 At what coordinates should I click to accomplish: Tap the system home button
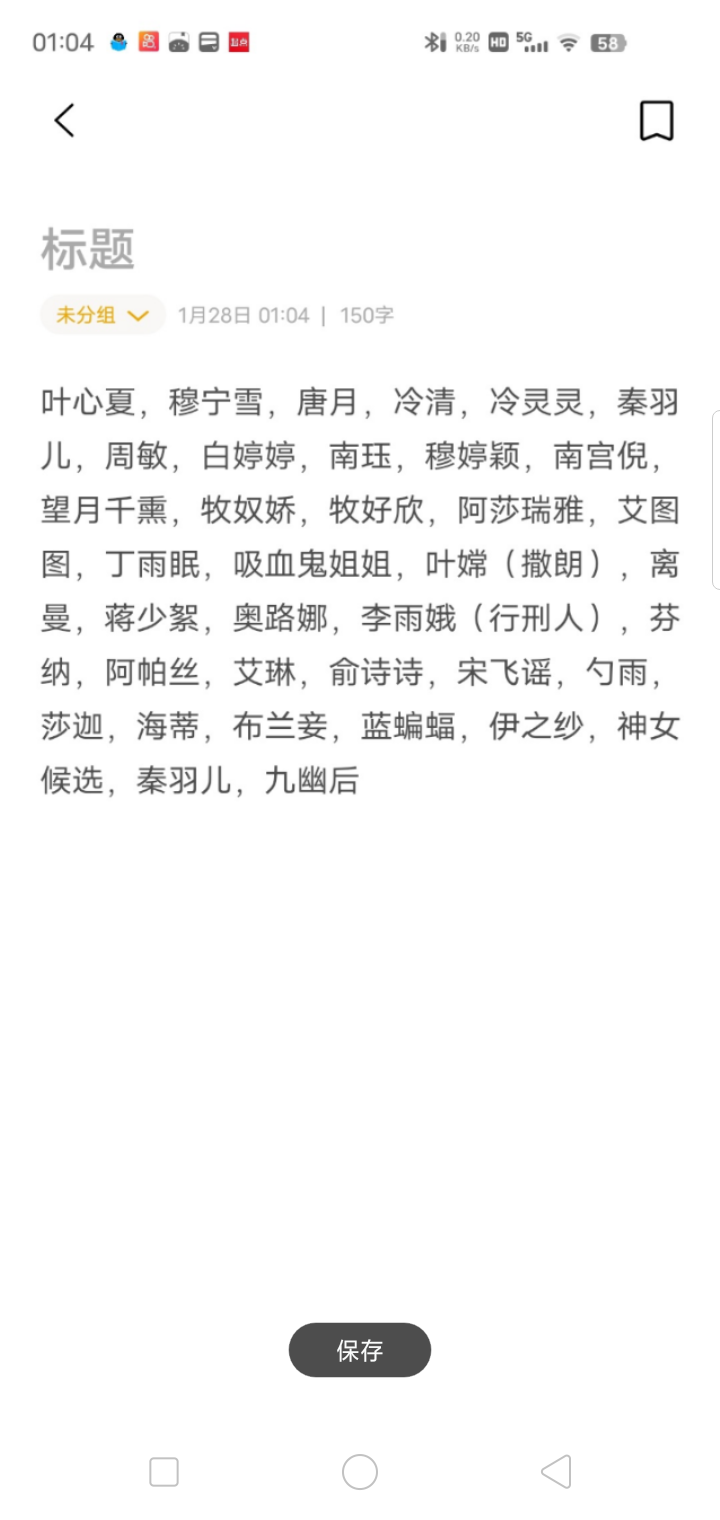(360, 1472)
